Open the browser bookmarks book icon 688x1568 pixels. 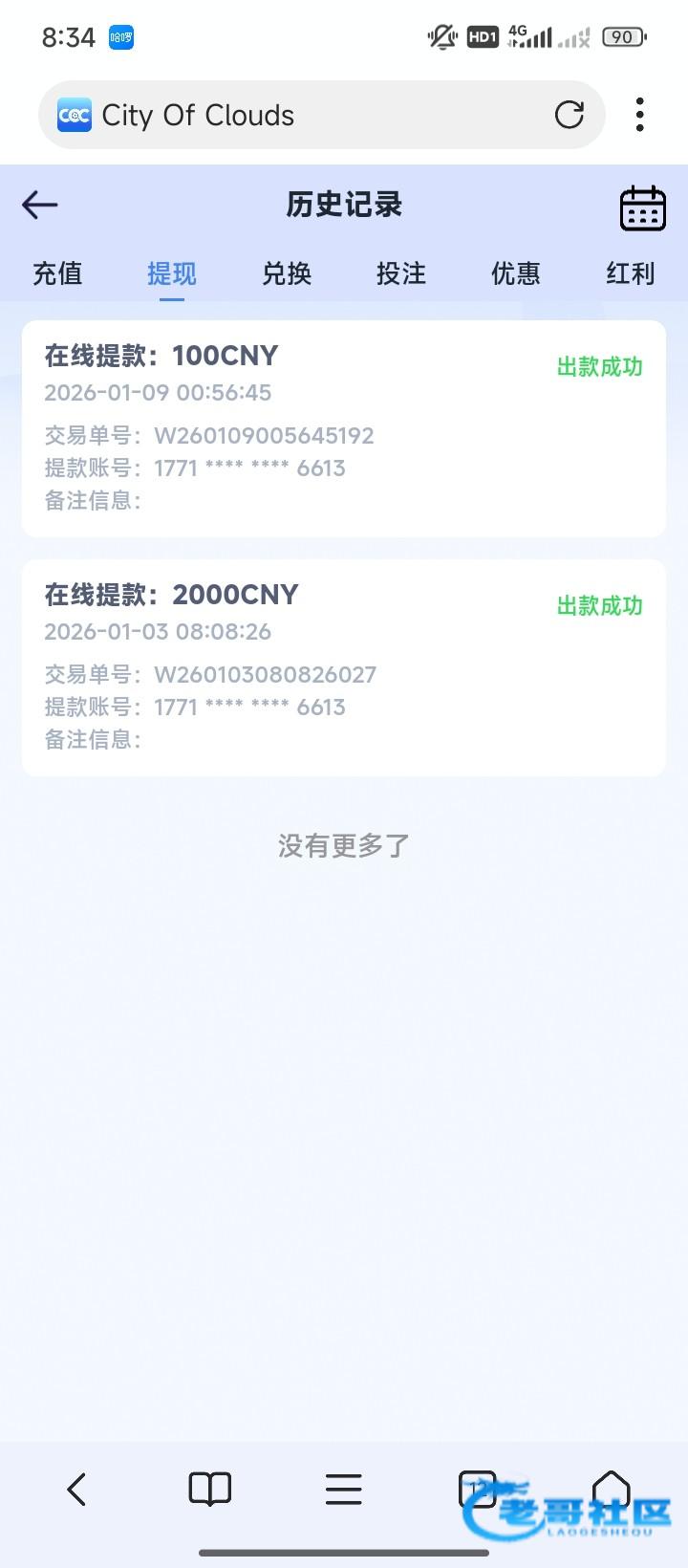pyautogui.click(x=210, y=1489)
